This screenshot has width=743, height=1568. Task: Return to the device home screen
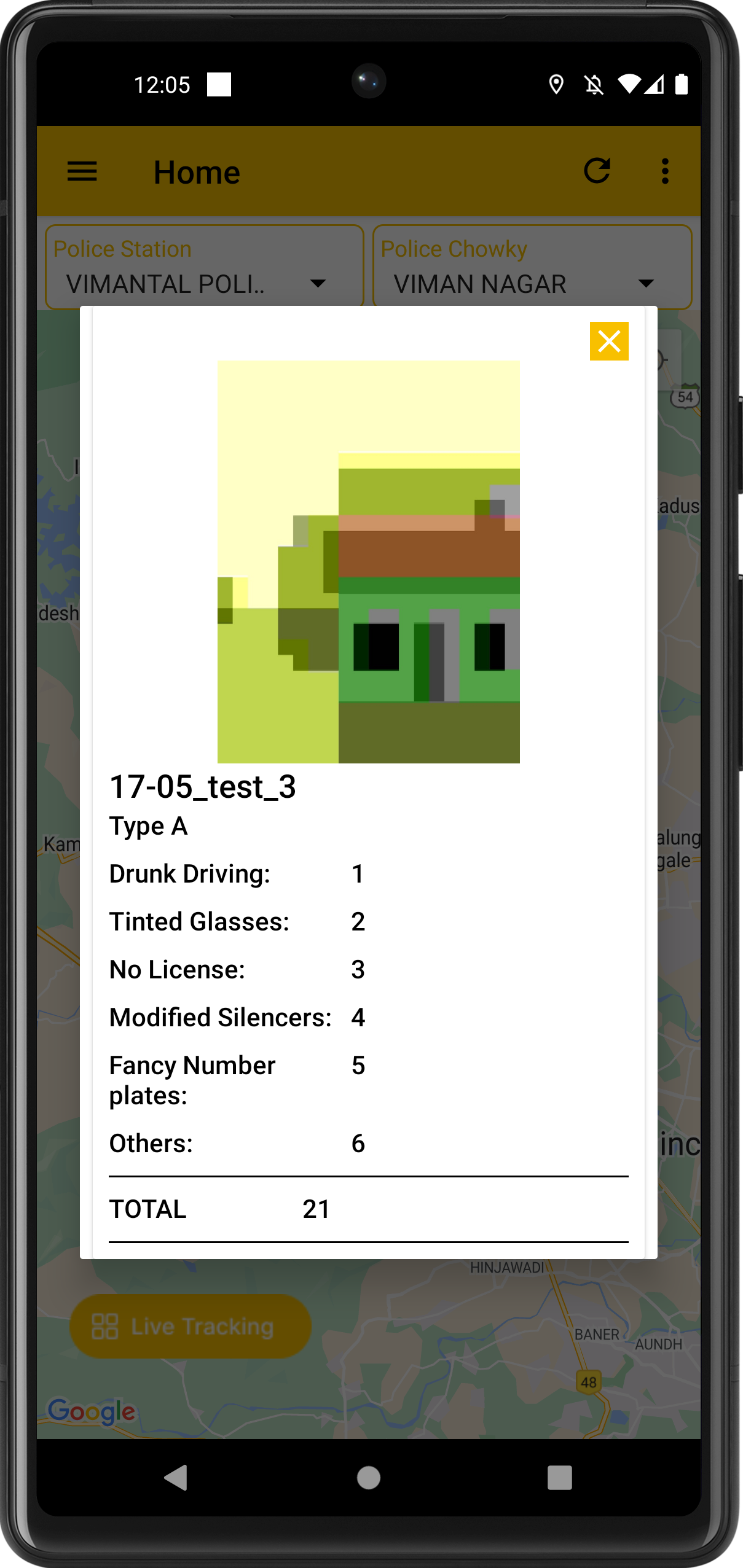coord(369,1477)
